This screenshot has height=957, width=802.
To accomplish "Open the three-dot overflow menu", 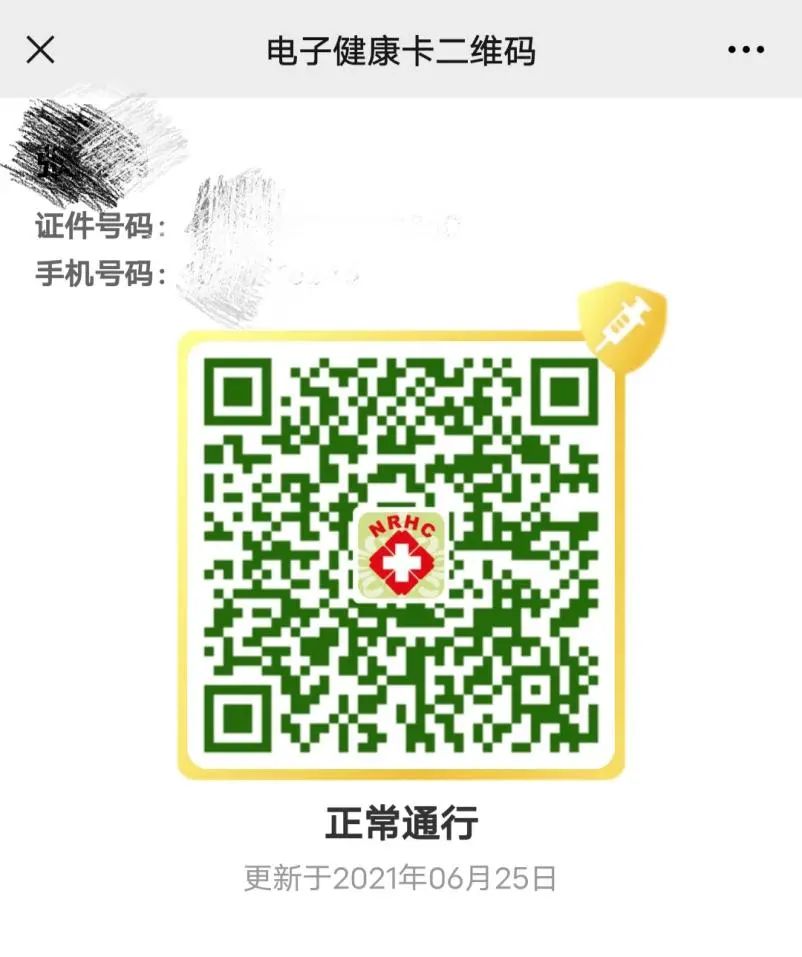I will pos(746,49).
